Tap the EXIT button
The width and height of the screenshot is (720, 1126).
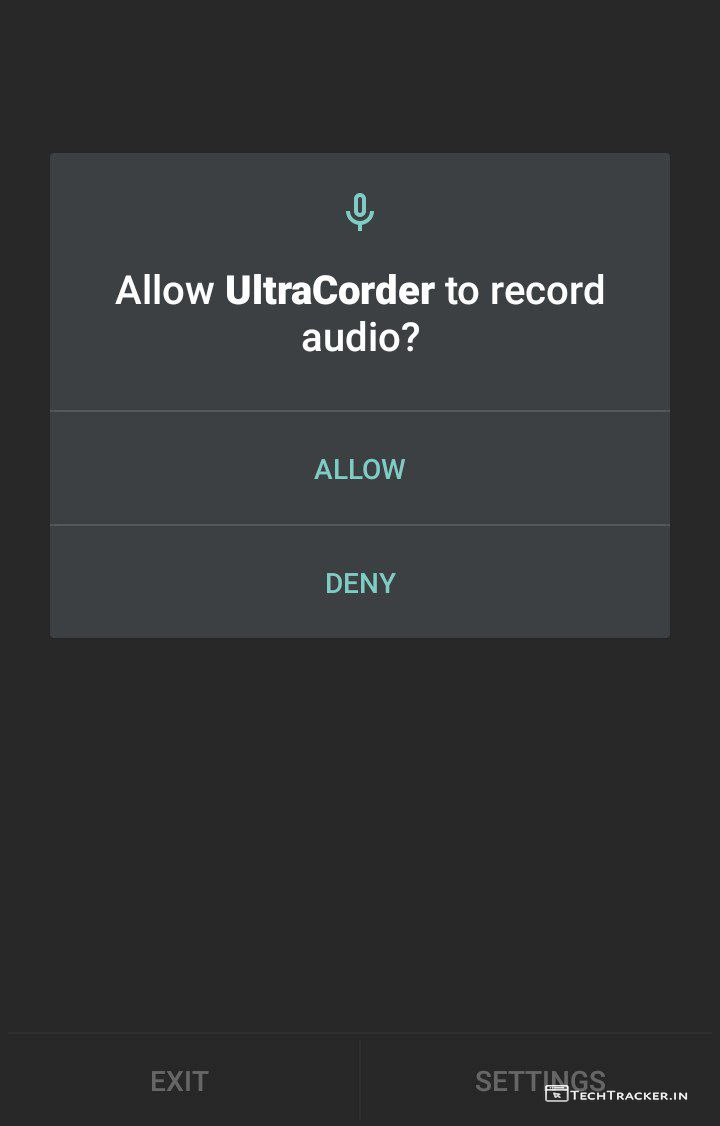click(x=180, y=1081)
